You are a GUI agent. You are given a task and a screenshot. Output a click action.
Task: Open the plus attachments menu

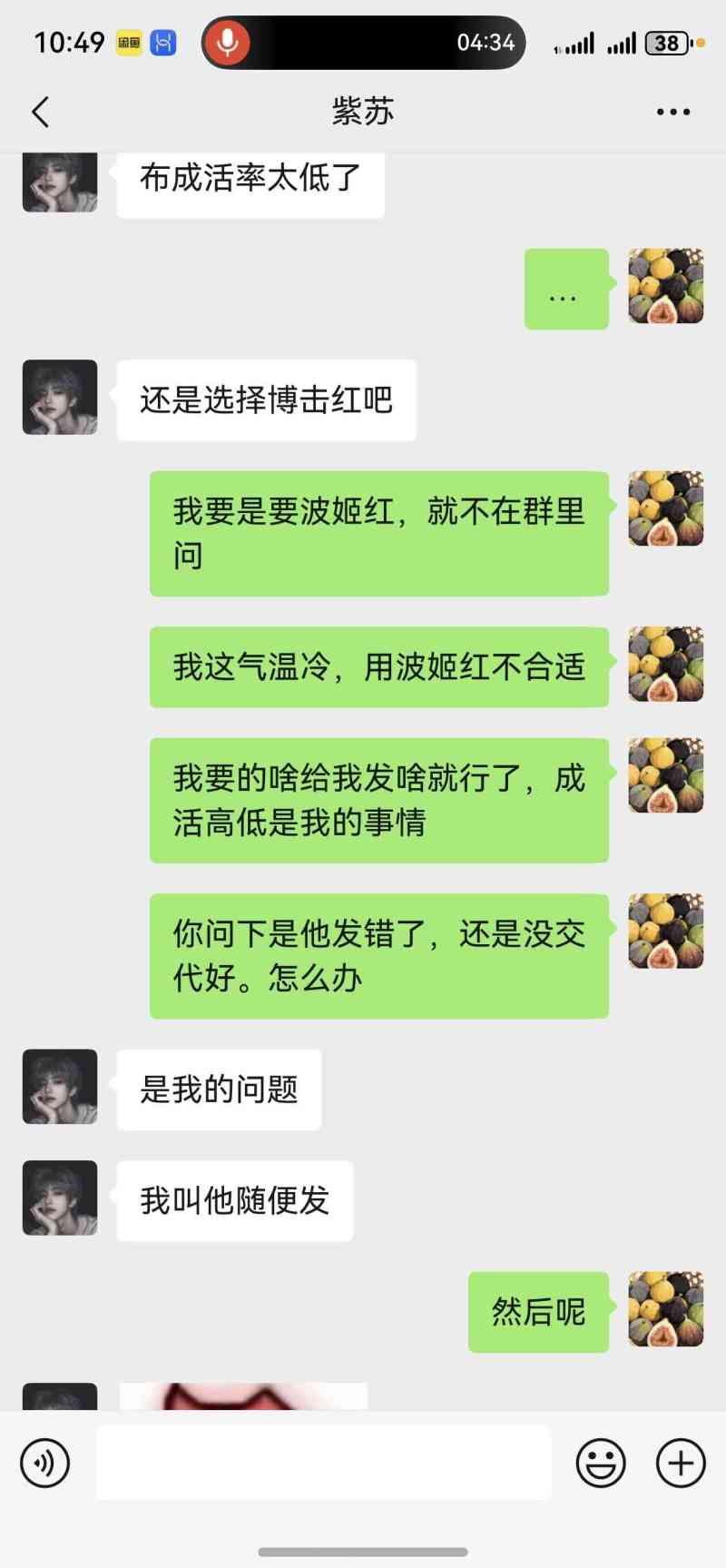pos(681,1463)
